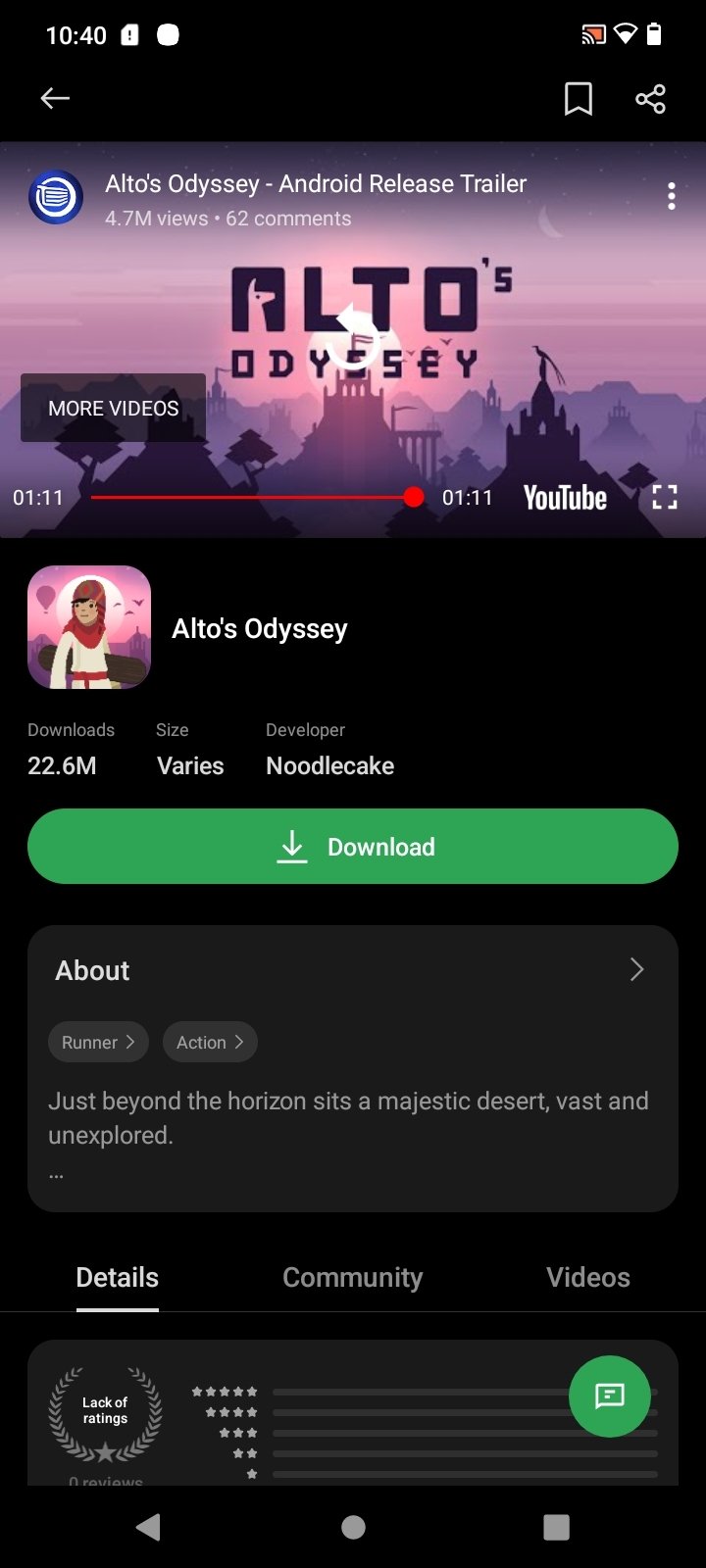
Task: Enter fullscreen video mode
Action: point(665,498)
